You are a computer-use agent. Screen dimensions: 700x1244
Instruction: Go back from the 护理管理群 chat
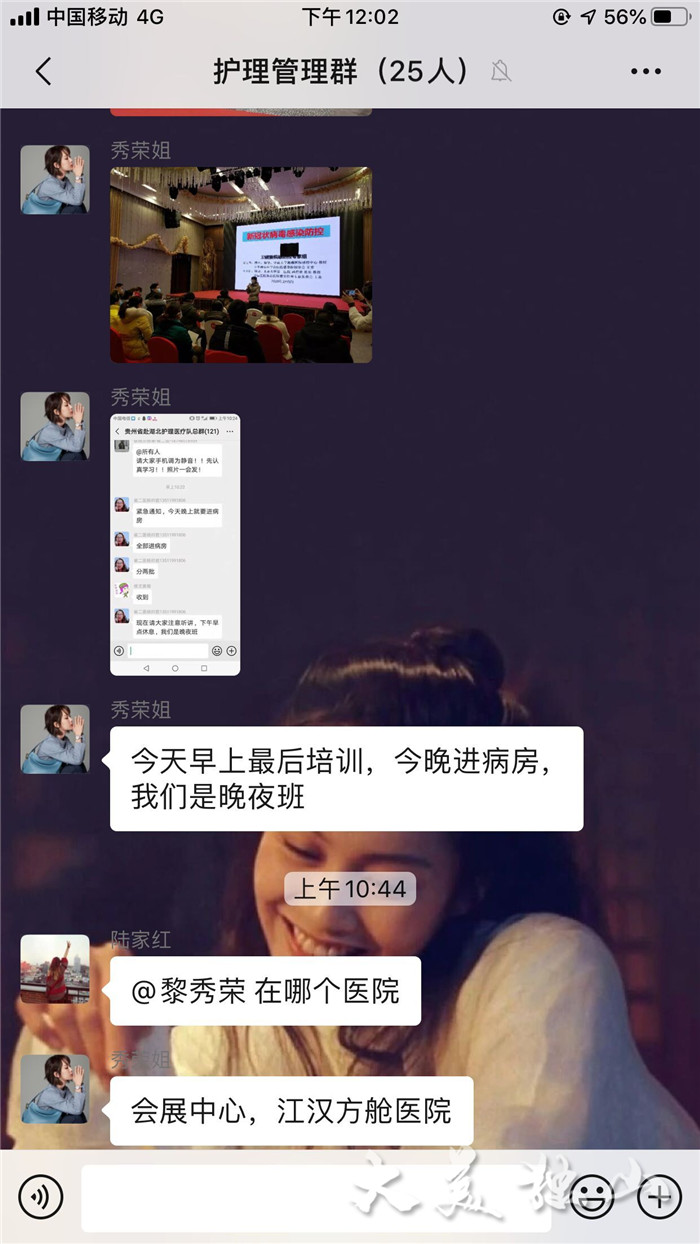coord(42,71)
